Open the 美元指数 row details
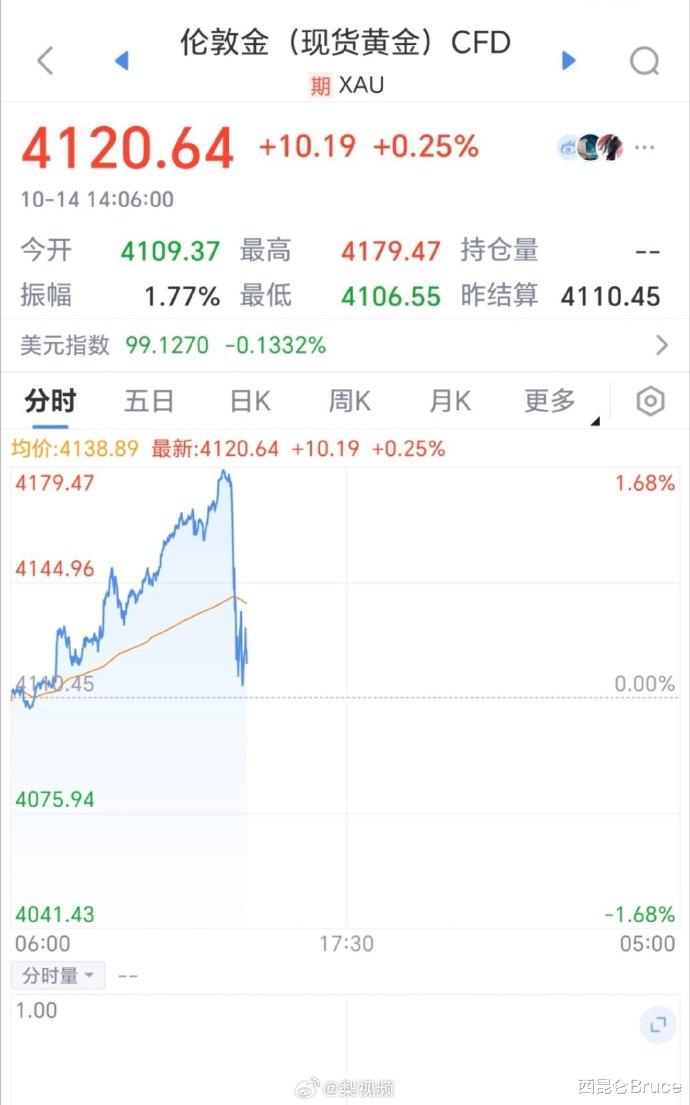 click(x=660, y=346)
